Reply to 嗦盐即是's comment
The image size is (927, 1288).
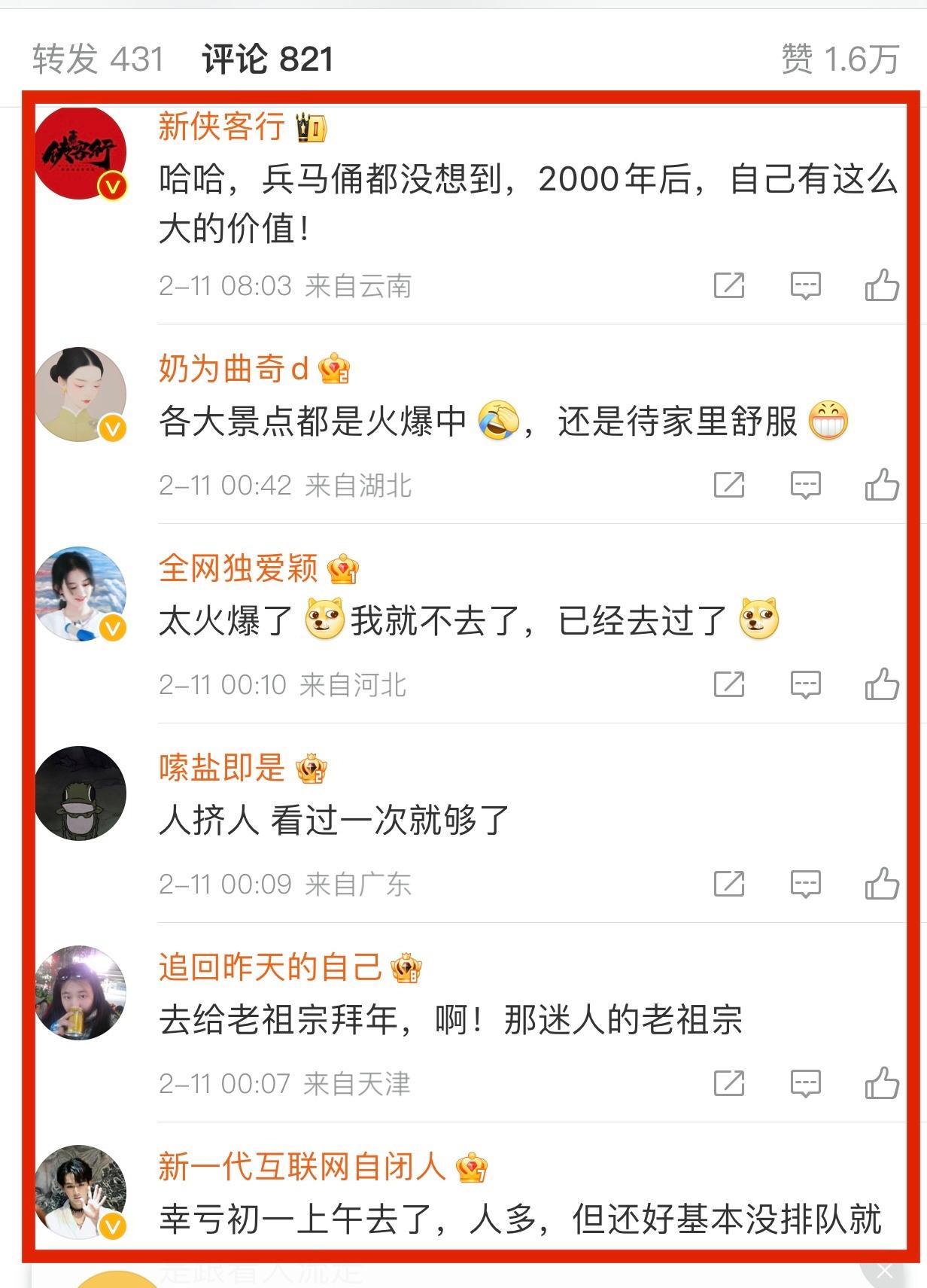pos(805,884)
